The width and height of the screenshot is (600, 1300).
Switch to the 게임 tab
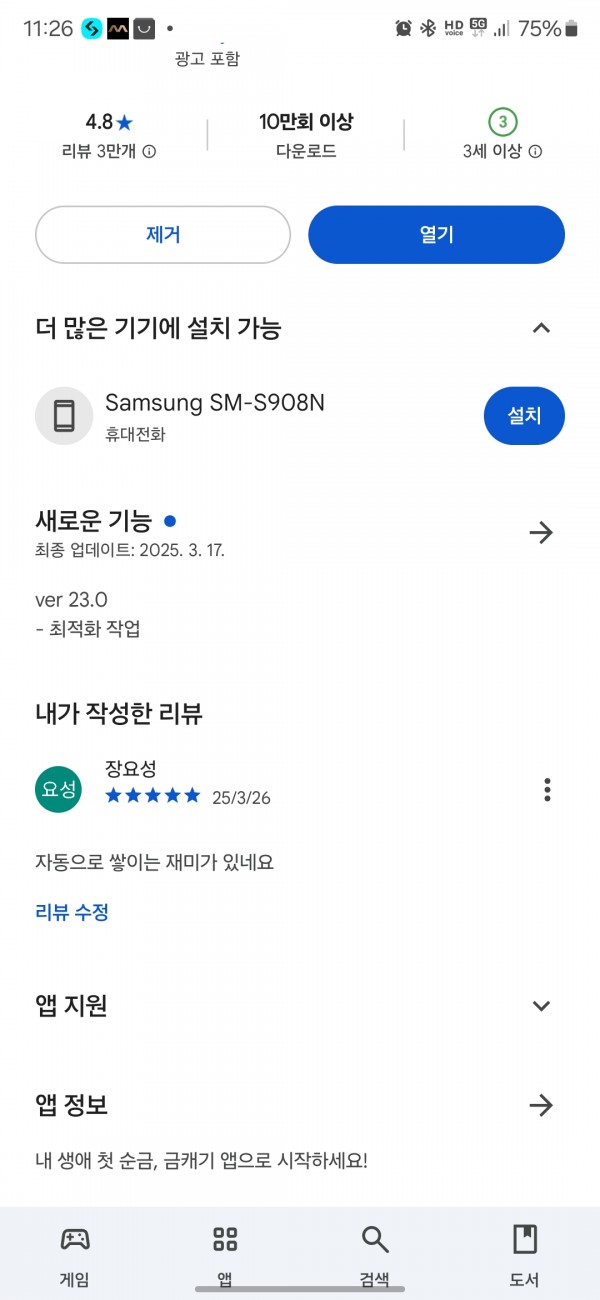tap(75, 1254)
